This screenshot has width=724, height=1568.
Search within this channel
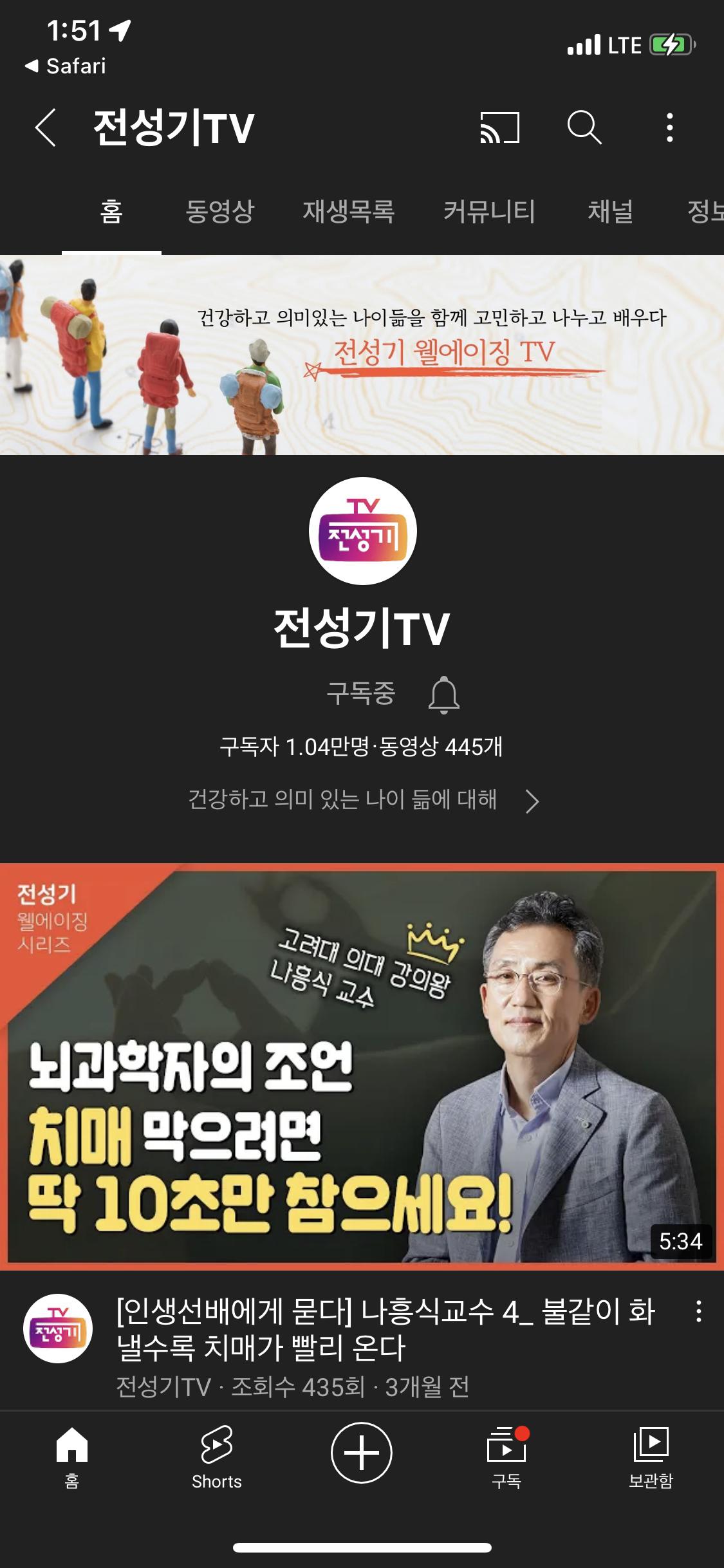(584, 127)
